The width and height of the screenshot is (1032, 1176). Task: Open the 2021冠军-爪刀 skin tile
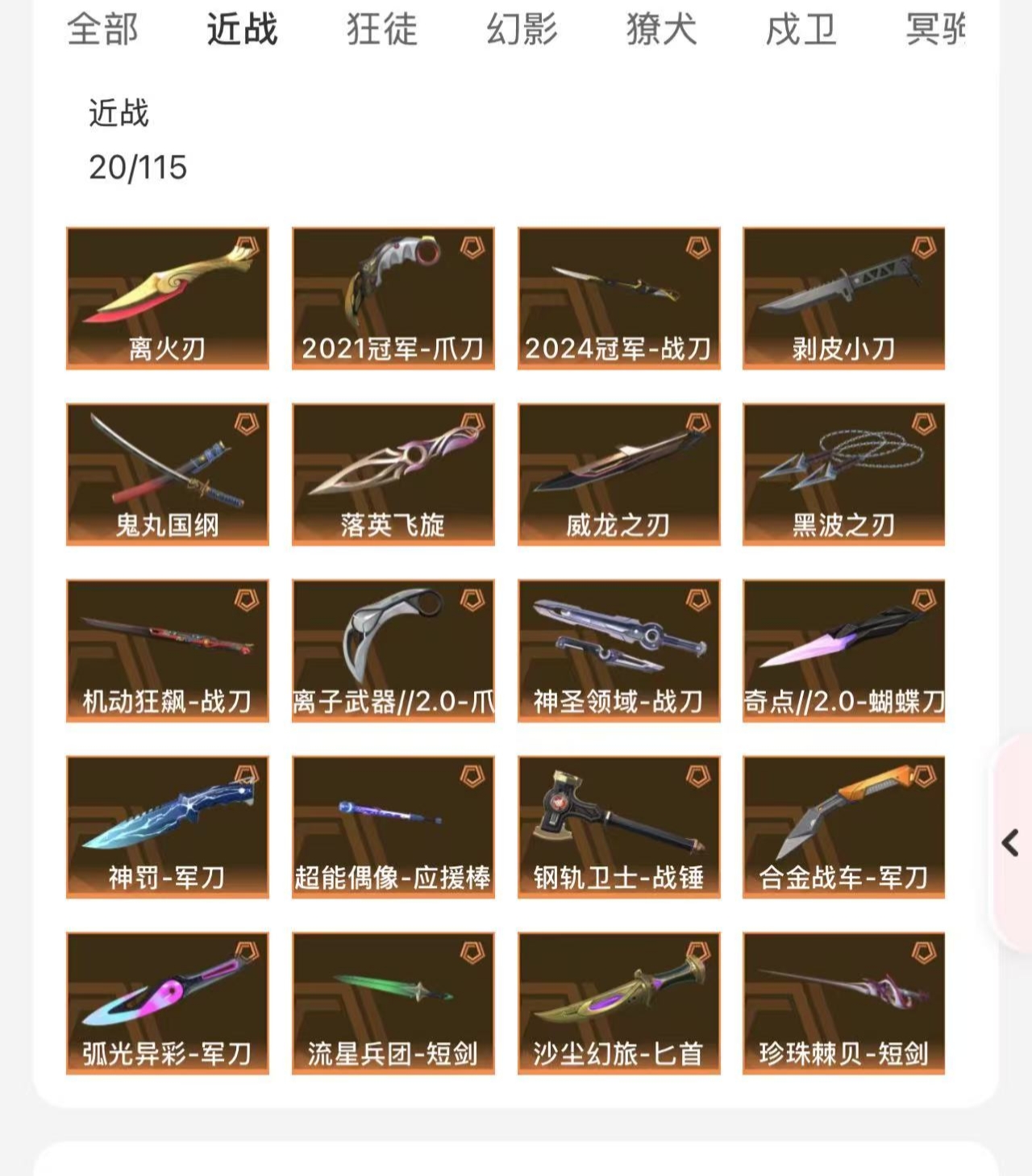point(393,298)
